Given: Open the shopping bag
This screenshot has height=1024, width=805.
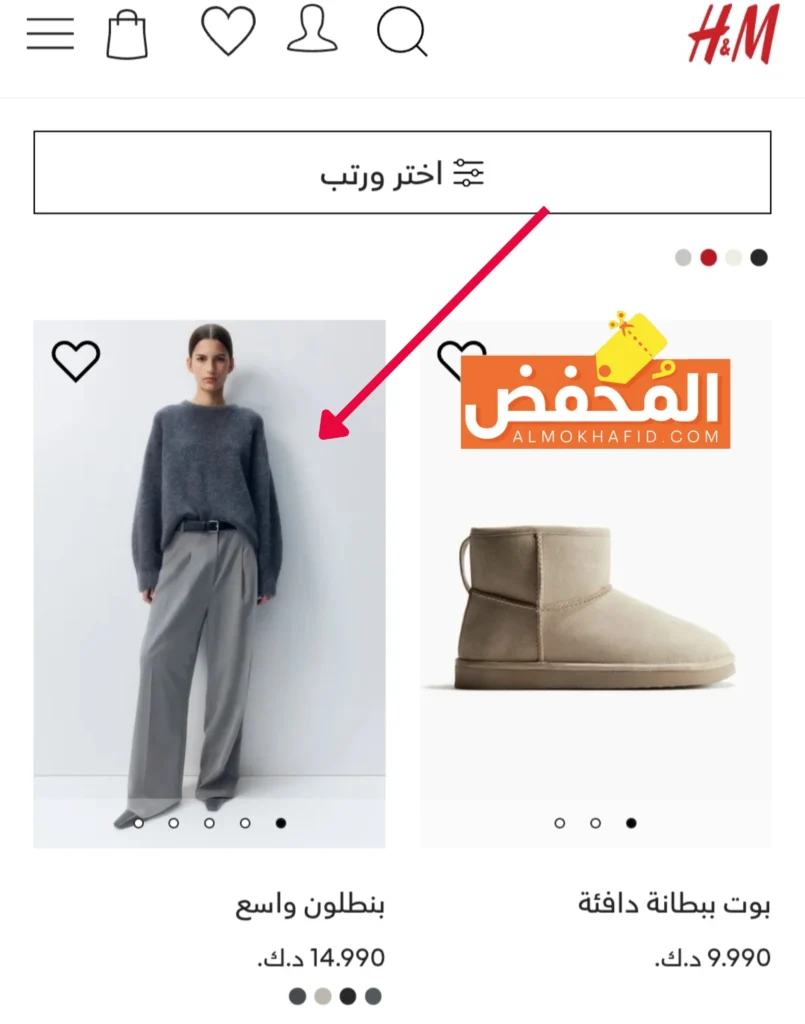Looking at the screenshot, I should coord(127,34).
